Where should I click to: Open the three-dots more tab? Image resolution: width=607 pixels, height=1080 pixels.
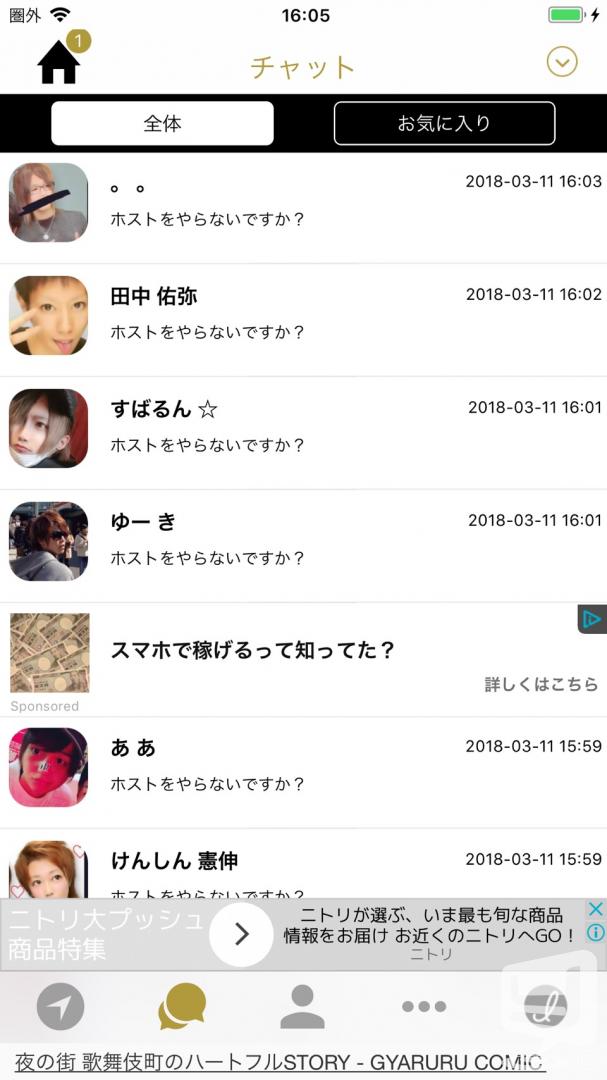[424, 1006]
